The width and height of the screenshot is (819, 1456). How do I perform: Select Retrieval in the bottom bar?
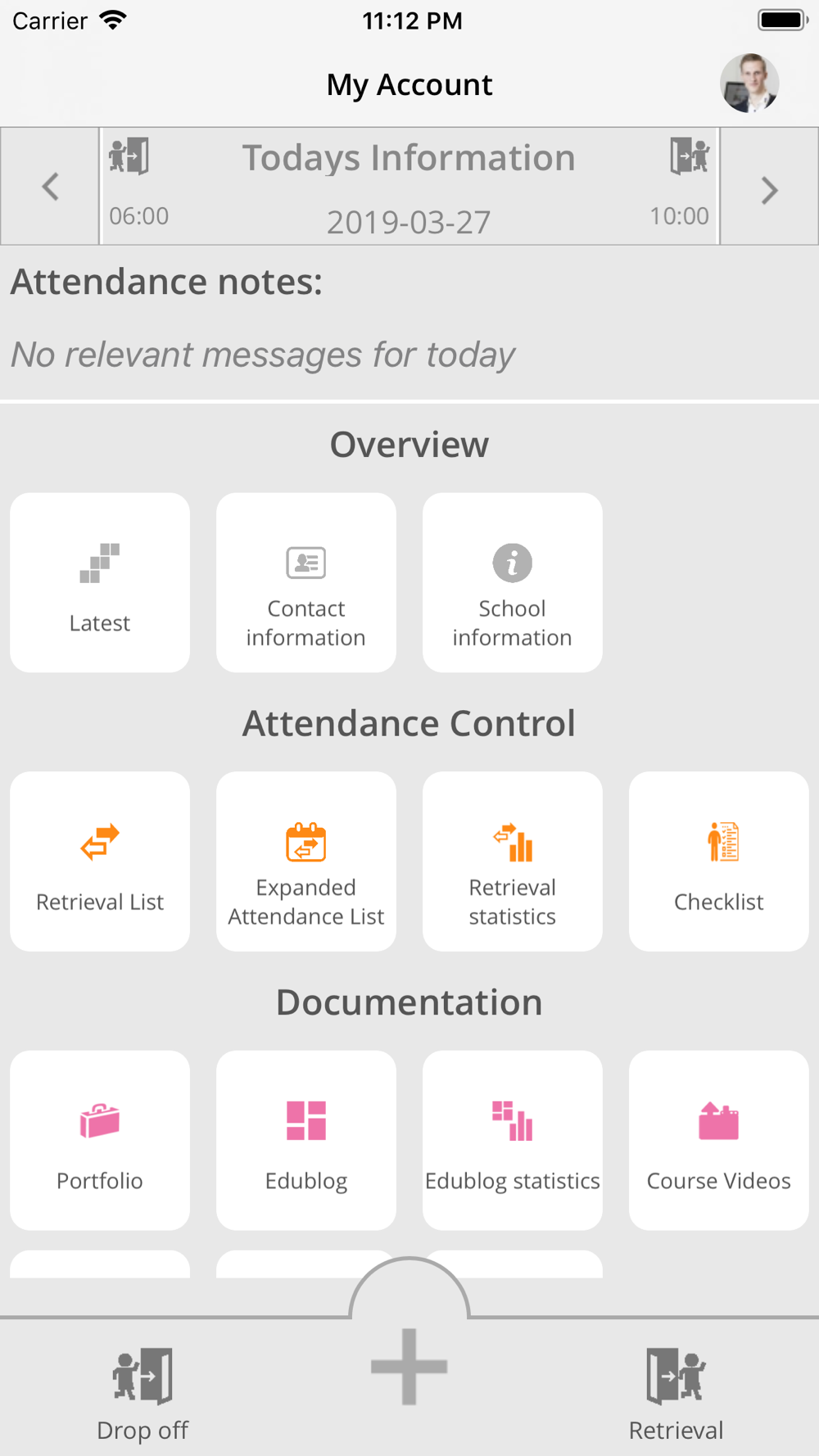676,1392
